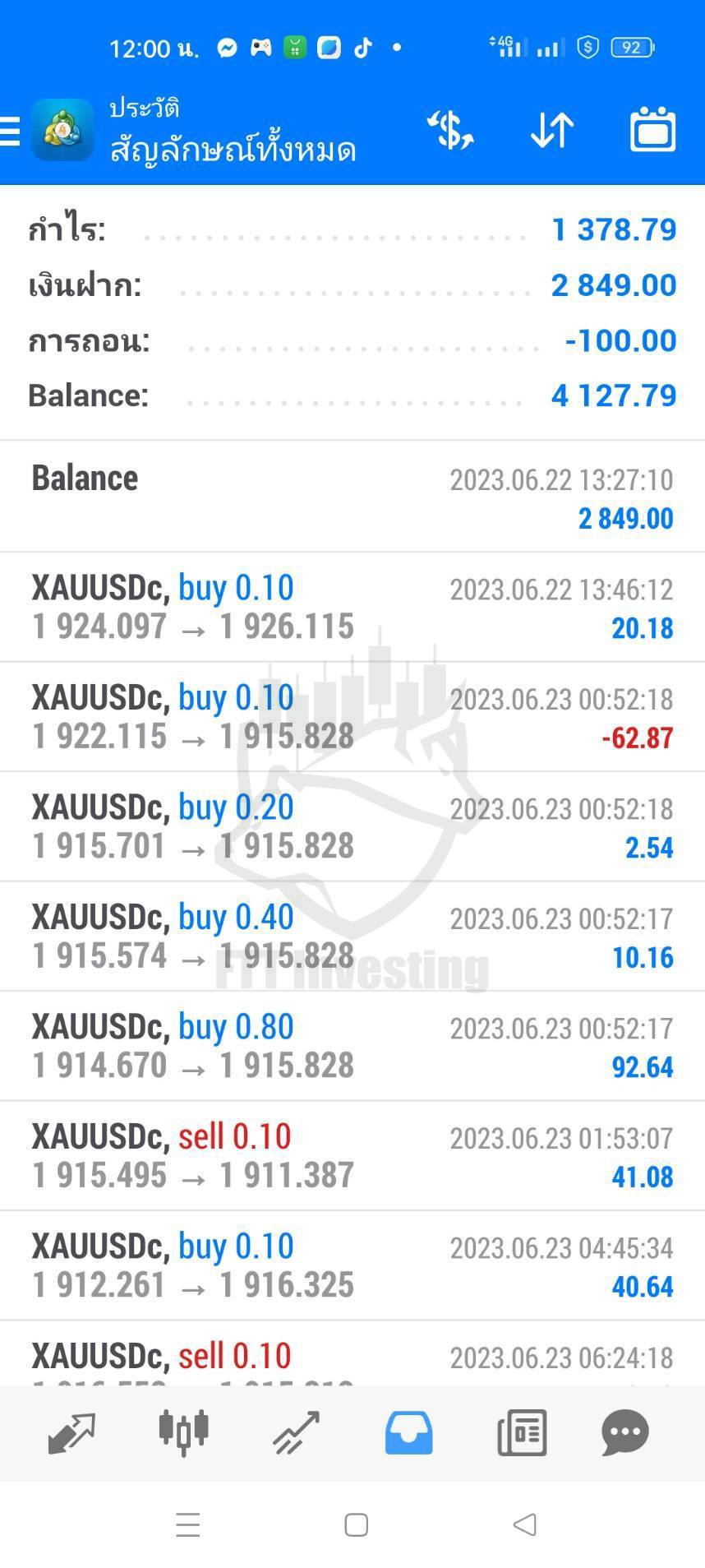Screen dimensions: 705x1568
Task: Open the symbol filter dollar icon
Action: 449,130
